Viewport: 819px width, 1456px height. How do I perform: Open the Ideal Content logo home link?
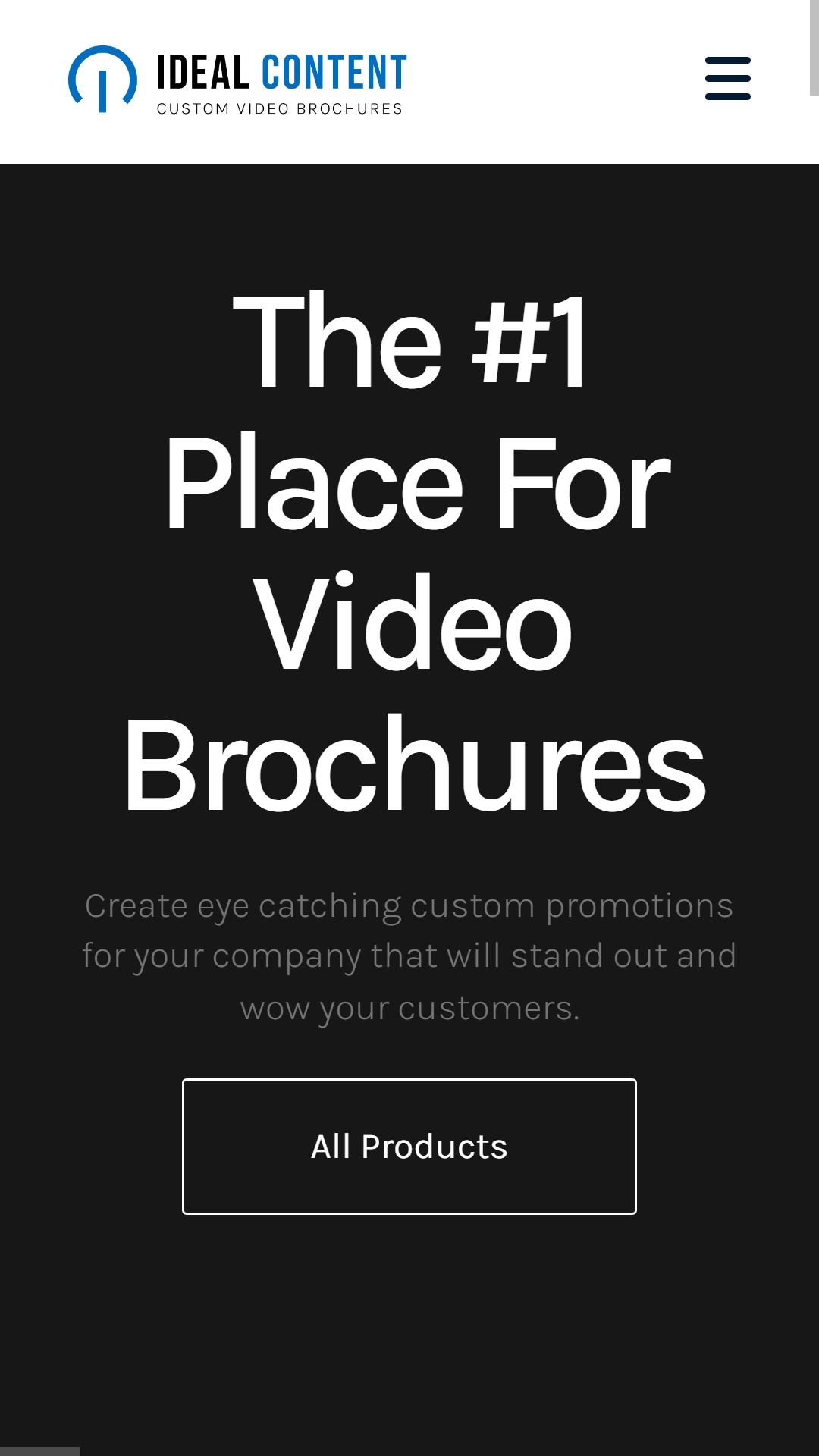(x=237, y=80)
